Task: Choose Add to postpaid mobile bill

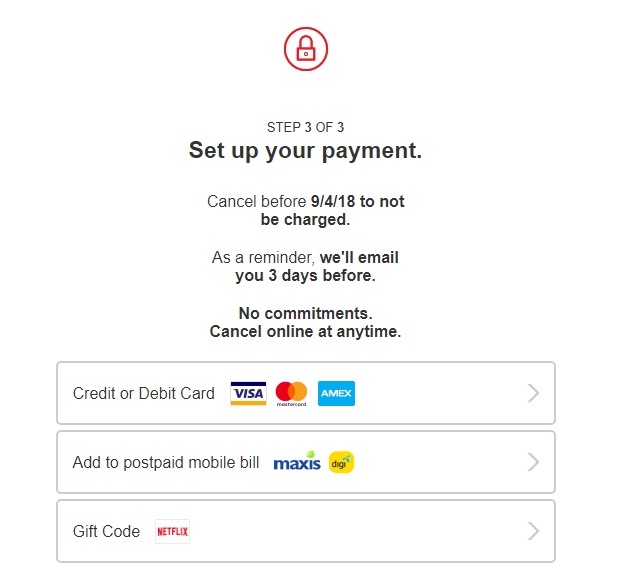Action: point(305,462)
